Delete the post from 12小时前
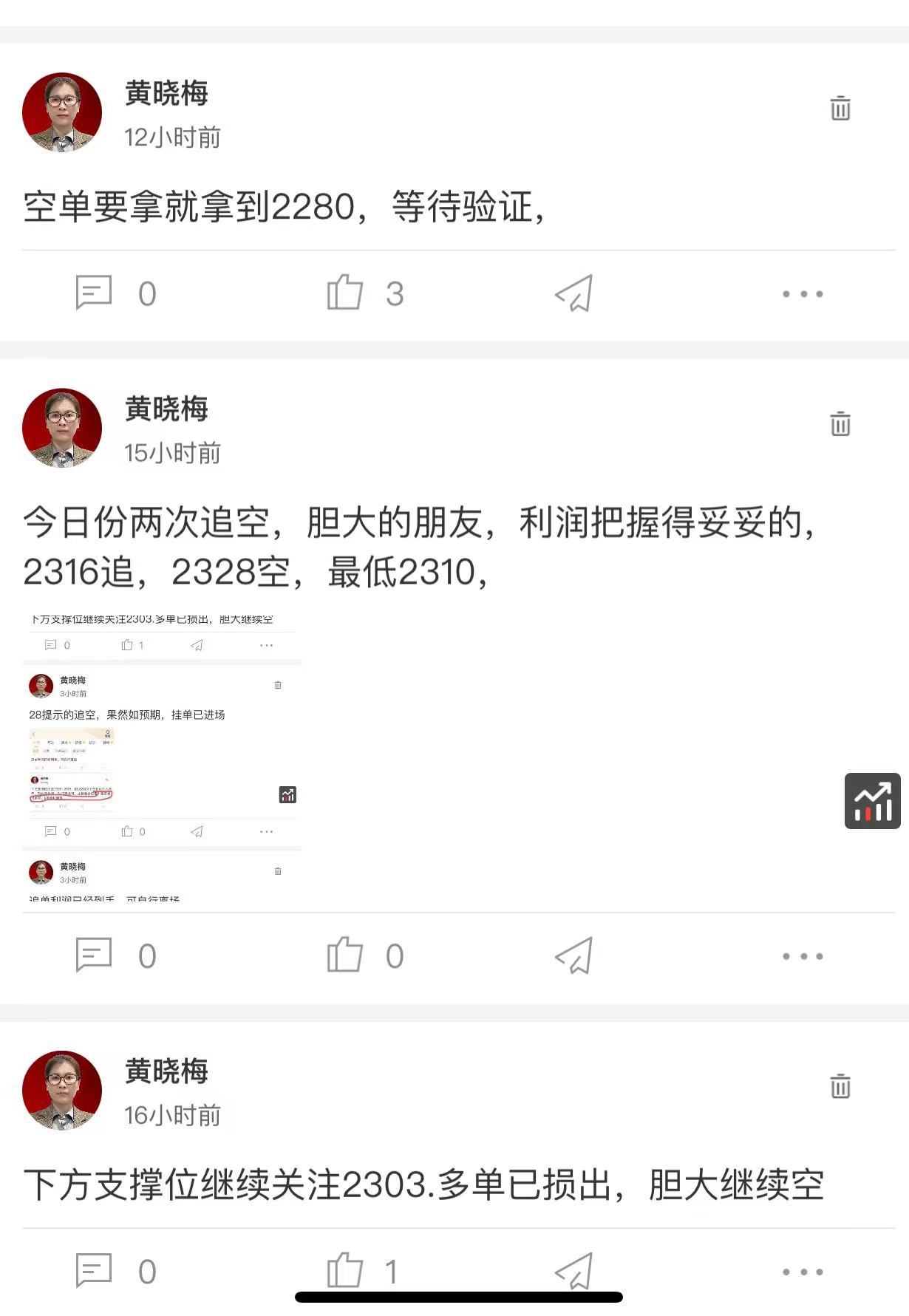 840,108
